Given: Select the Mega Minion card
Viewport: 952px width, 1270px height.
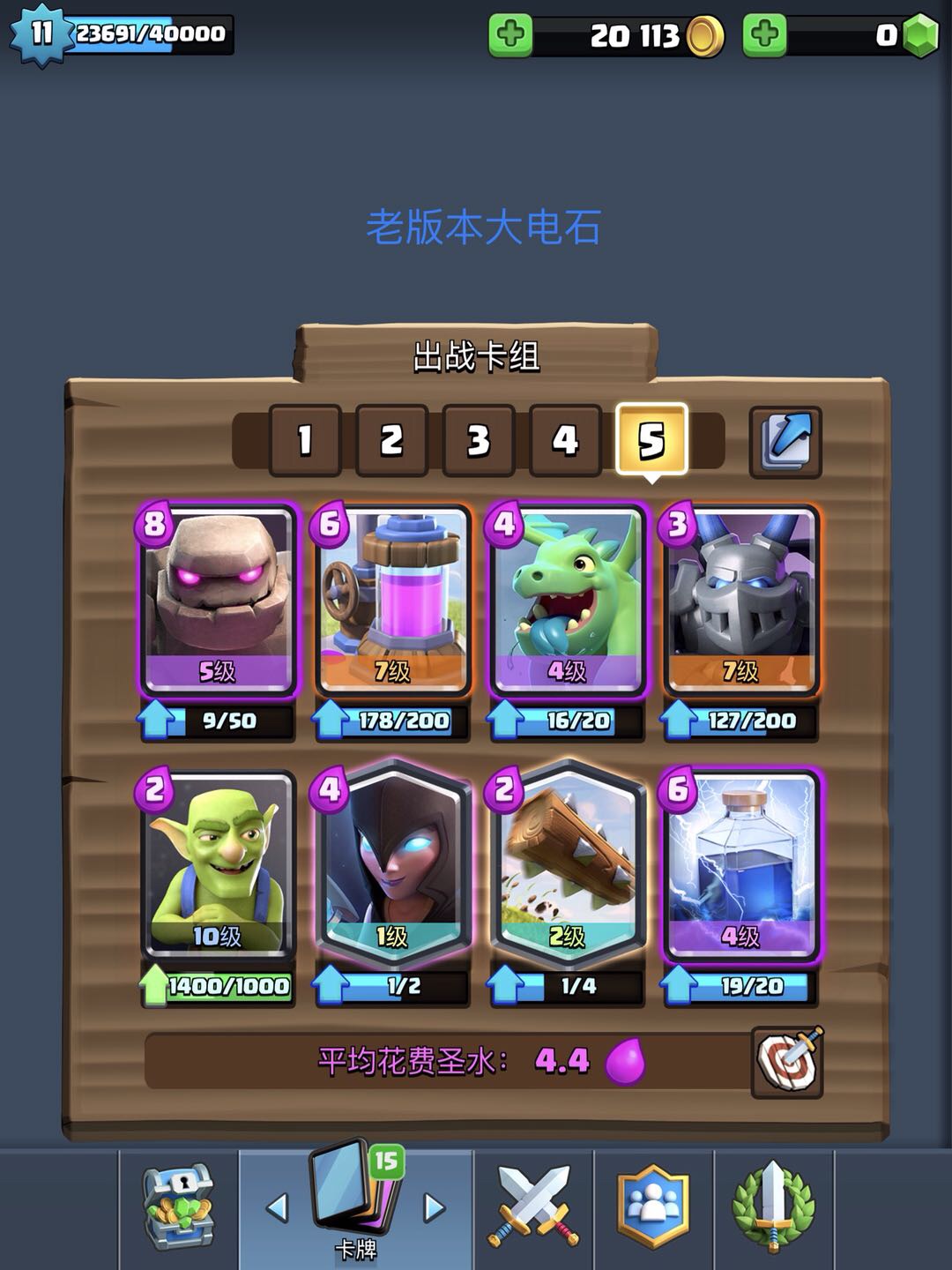Looking at the screenshot, I should pyautogui.click(x=740, y=600).
